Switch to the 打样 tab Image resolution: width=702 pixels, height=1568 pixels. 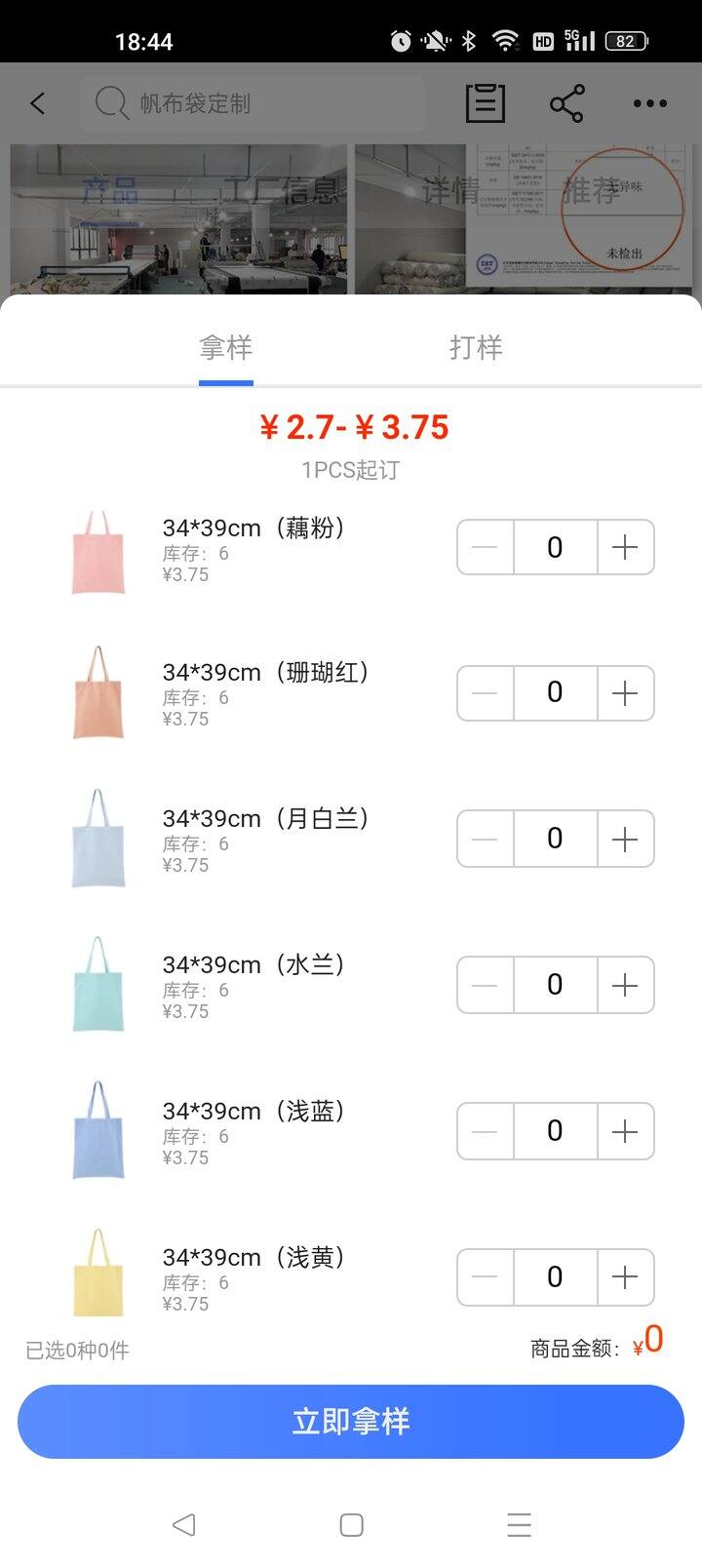click(x=476, y=348)
